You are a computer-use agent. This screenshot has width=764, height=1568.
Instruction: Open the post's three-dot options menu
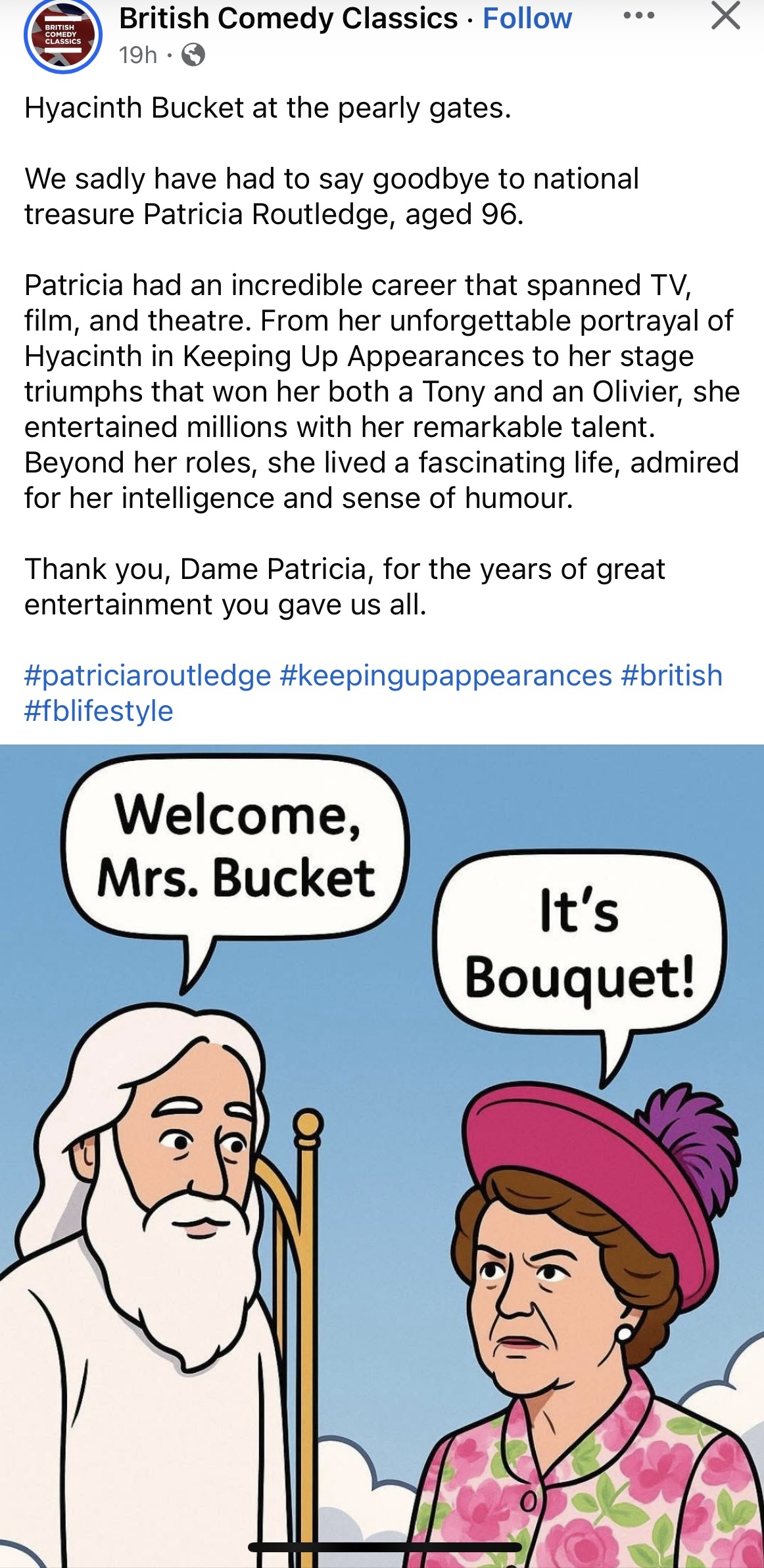(638, 16)
